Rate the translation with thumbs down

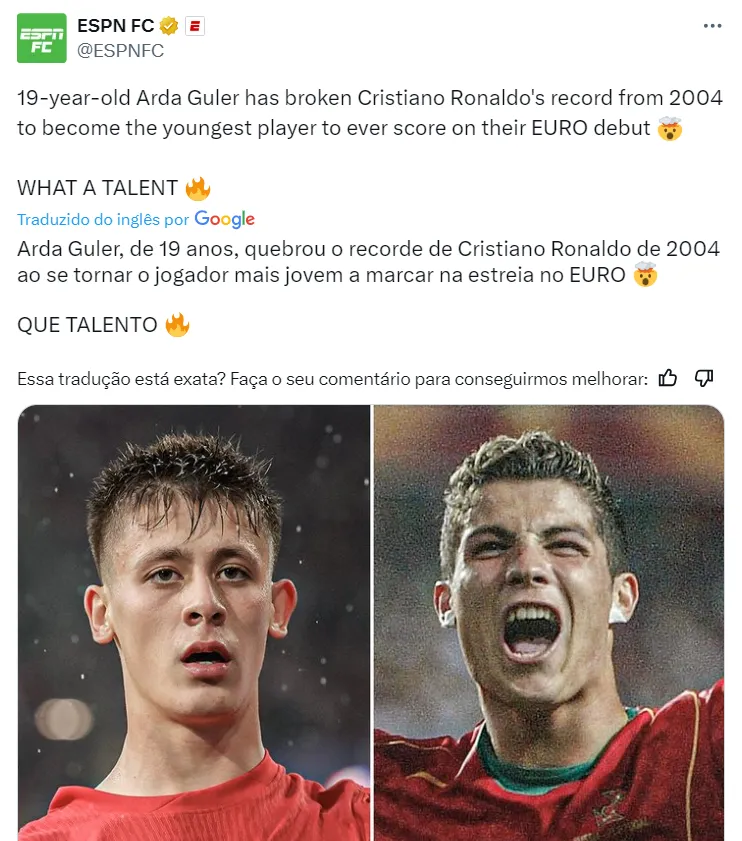coord(704,378)
